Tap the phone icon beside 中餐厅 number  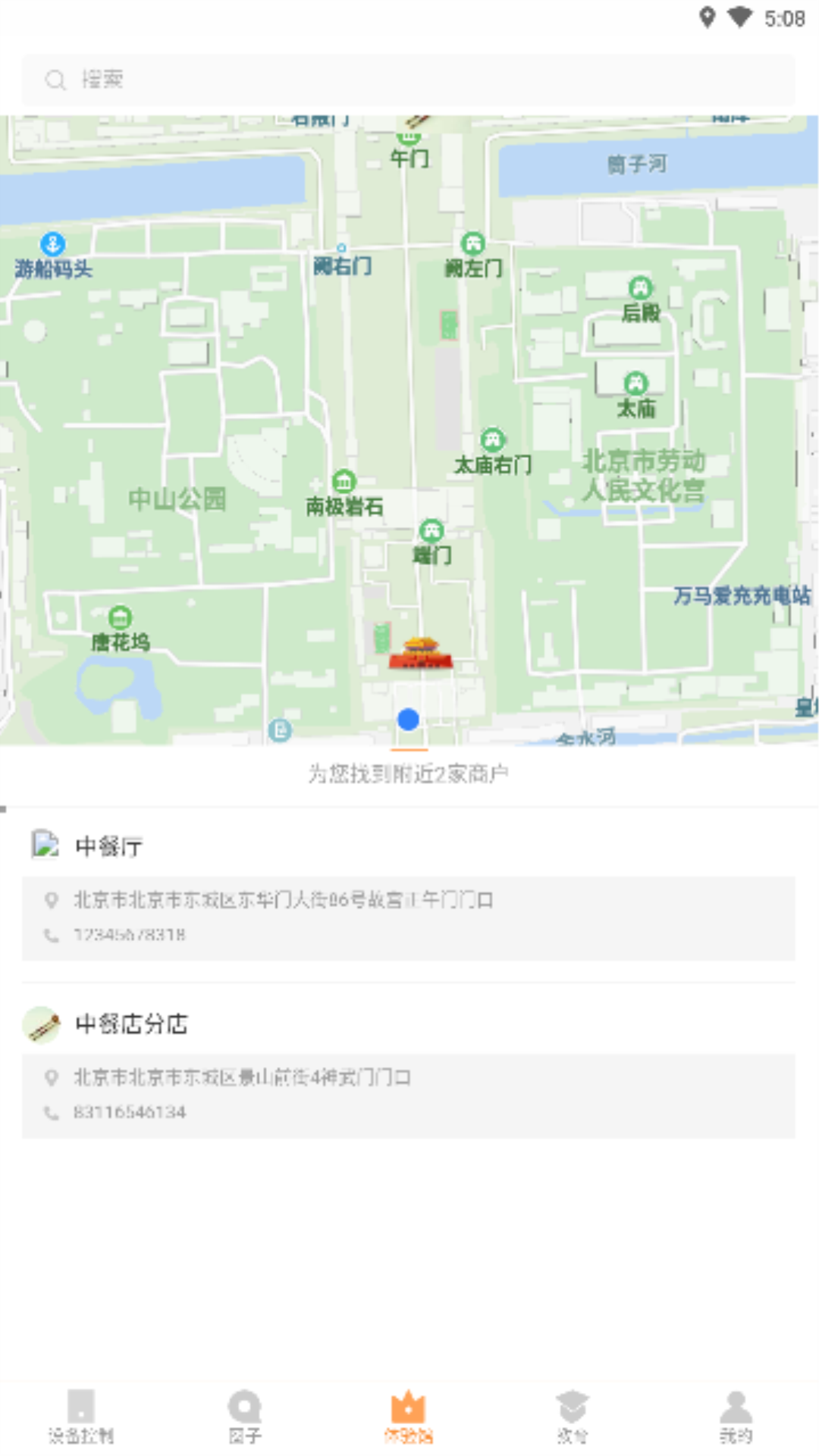click(x=52, y=935)
